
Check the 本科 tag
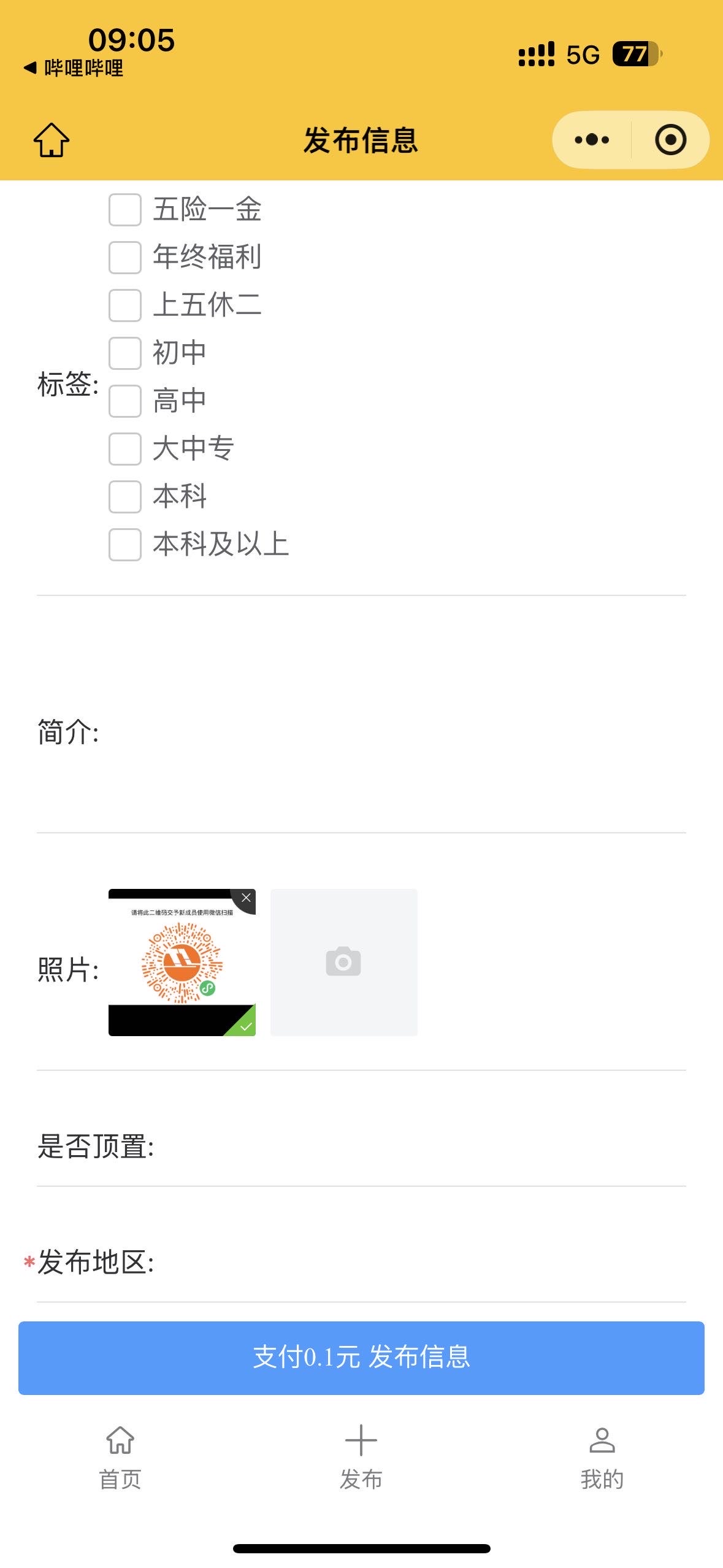click(125, 497)
